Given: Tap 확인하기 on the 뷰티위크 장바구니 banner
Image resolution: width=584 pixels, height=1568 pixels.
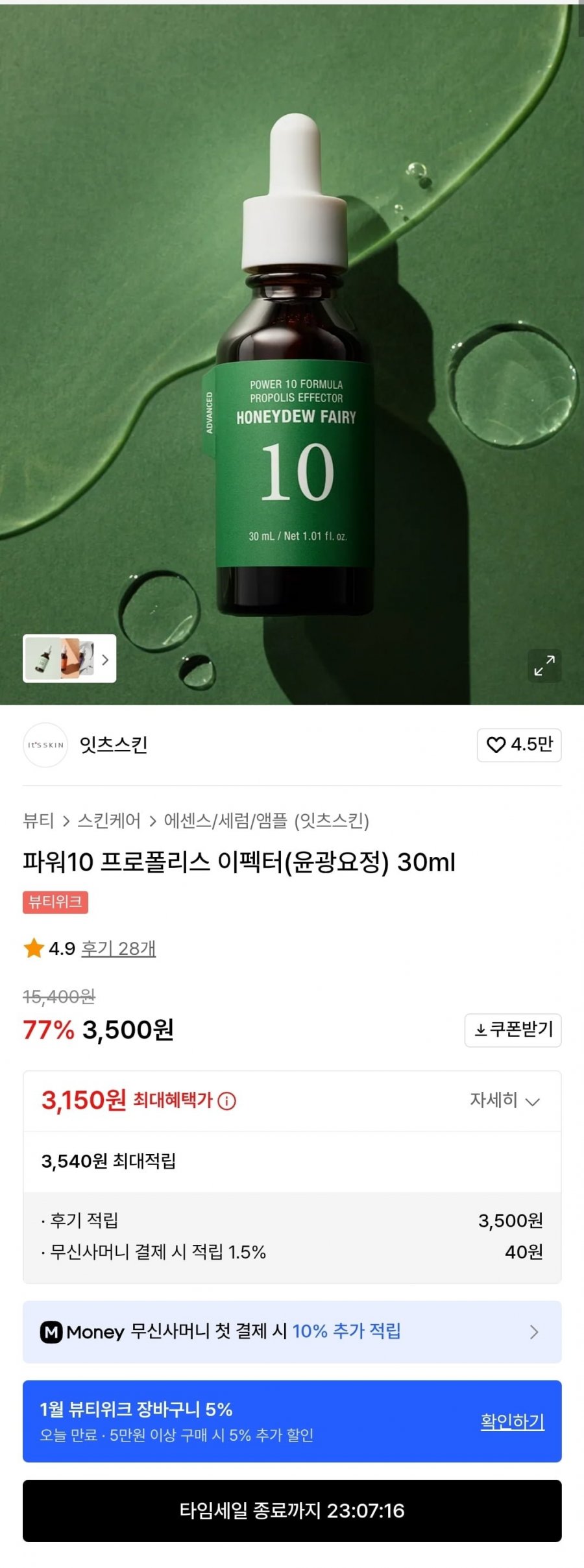Looking at the screenshot, I should (512, 1421).
